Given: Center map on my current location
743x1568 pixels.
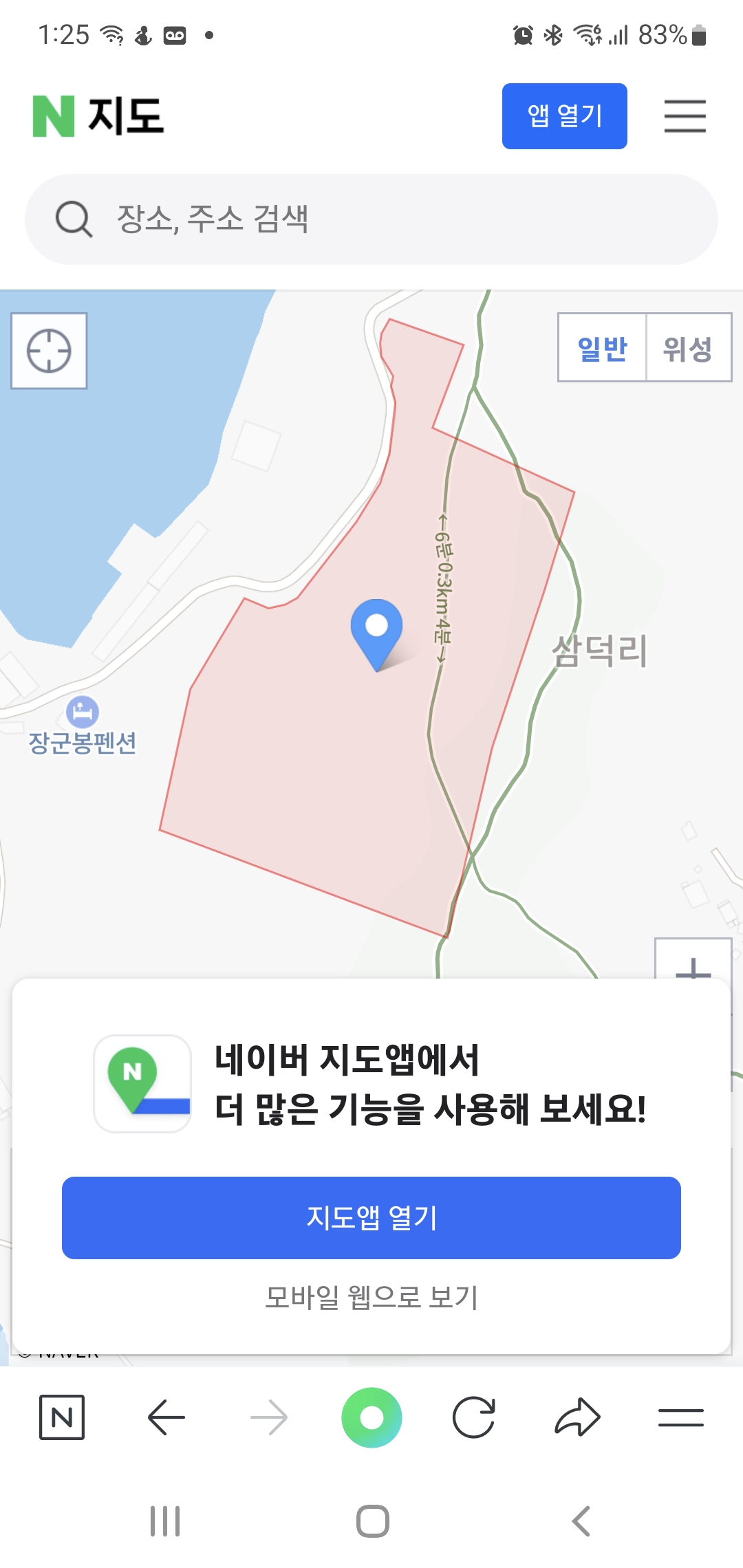Looking at the screenshot, I should coord(49,351).
